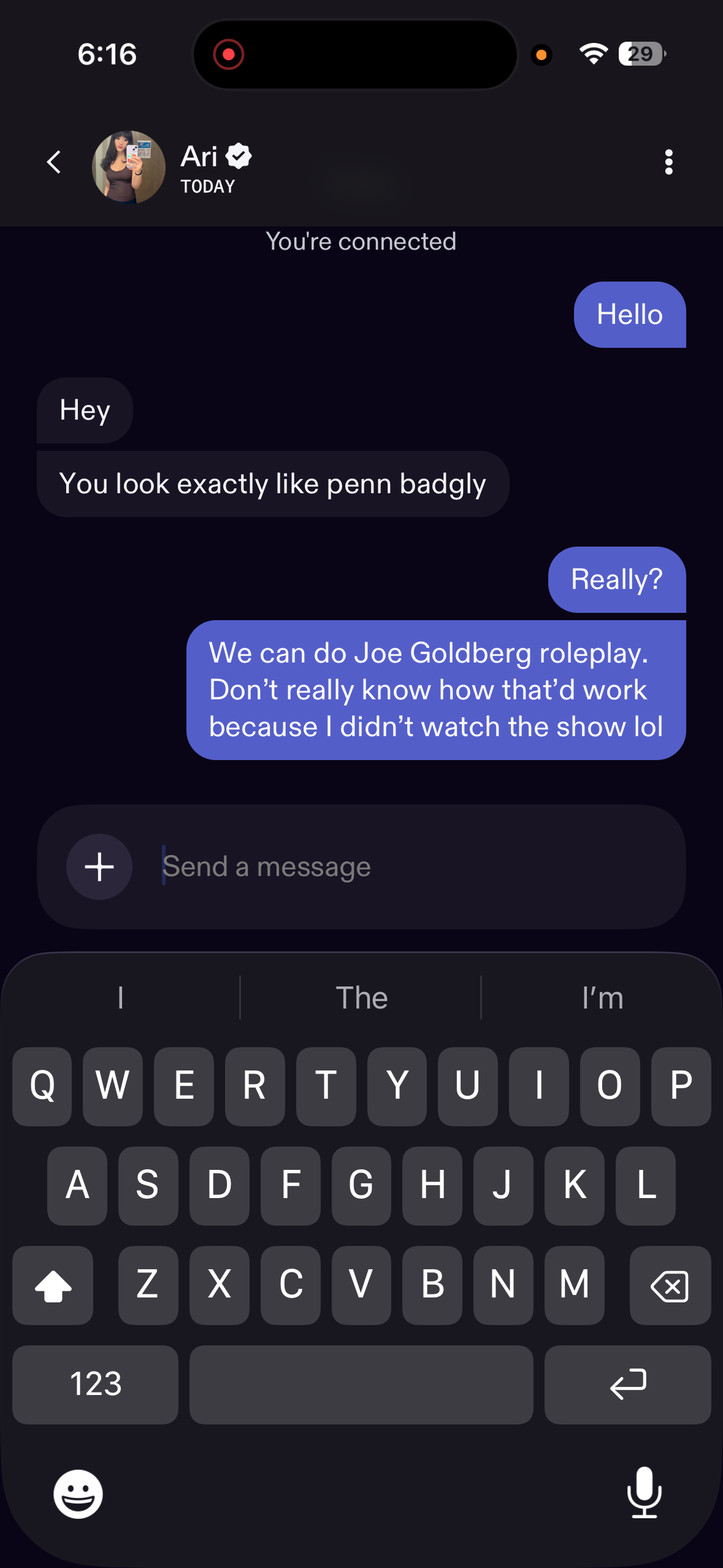
Task: Choose the "The" keyboard suggestion
Action: coord(361,998)
